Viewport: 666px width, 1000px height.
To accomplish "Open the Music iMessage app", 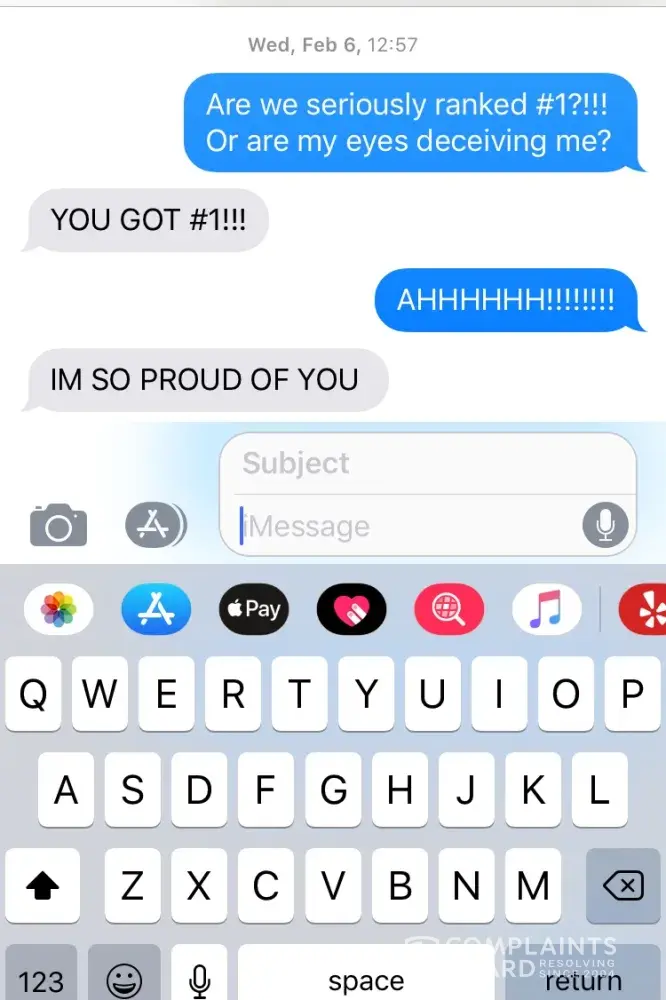I will (546, 609).
